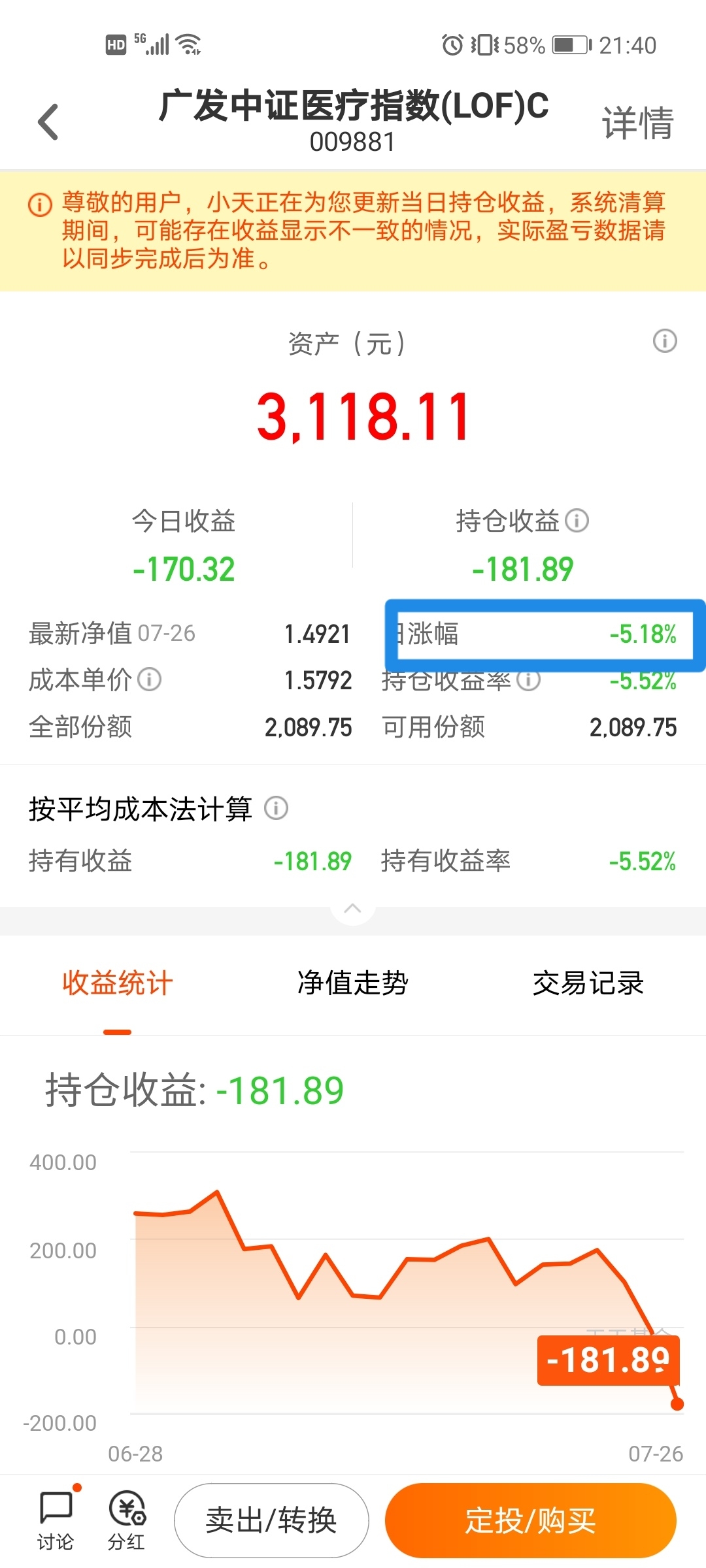Open 详情 fund details
The image size is (706, 1568).
[637, 122]
